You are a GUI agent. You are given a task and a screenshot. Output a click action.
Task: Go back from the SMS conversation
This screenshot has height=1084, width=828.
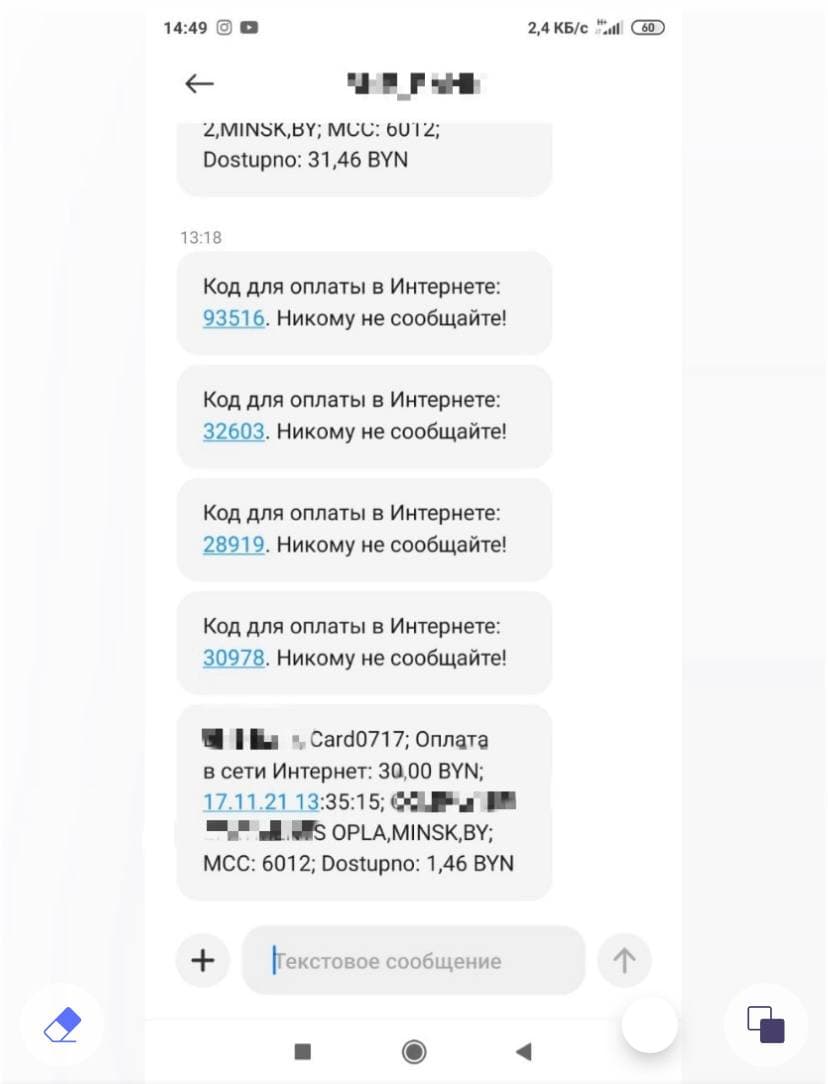click(200, 84)
